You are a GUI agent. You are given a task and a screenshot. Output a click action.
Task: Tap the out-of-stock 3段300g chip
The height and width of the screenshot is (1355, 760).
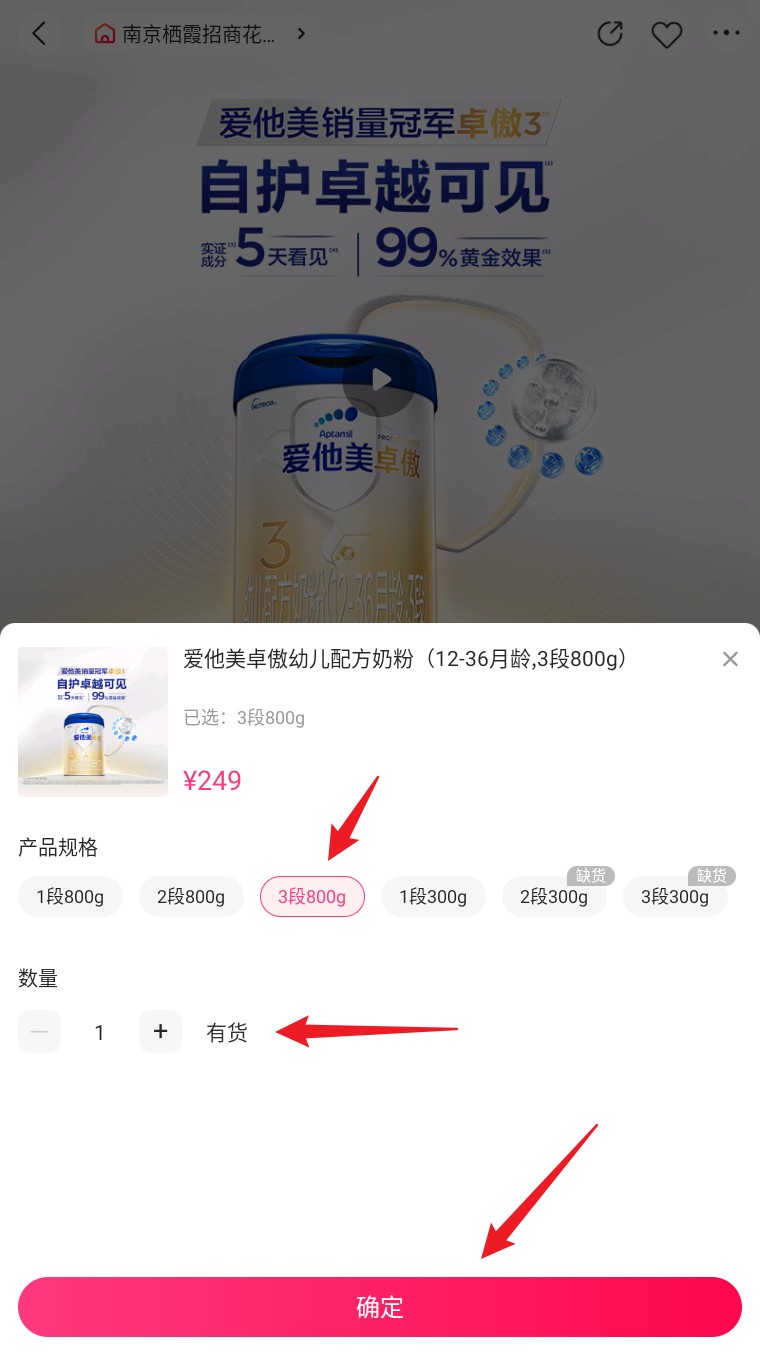pos(675,897)
